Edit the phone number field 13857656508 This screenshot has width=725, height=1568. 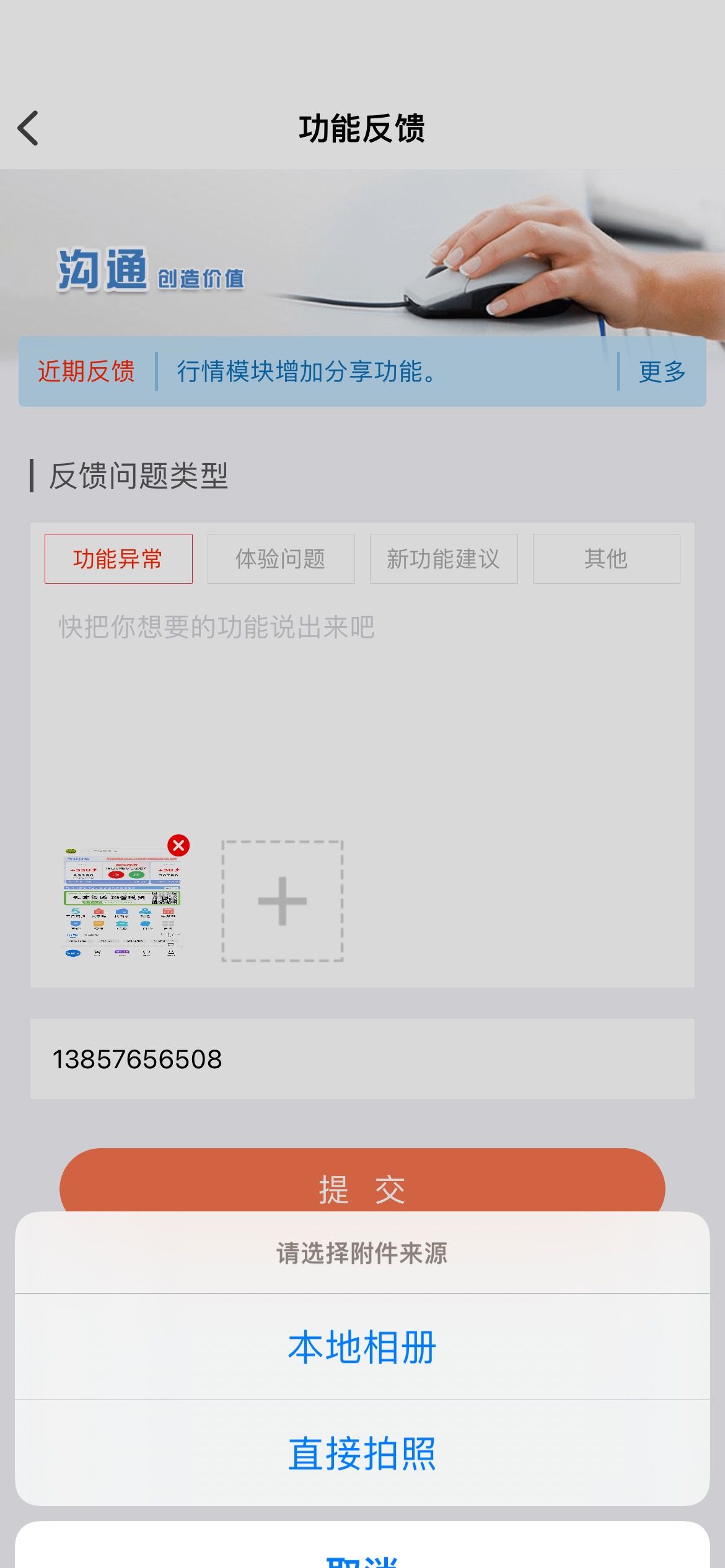click(362, 1059)
